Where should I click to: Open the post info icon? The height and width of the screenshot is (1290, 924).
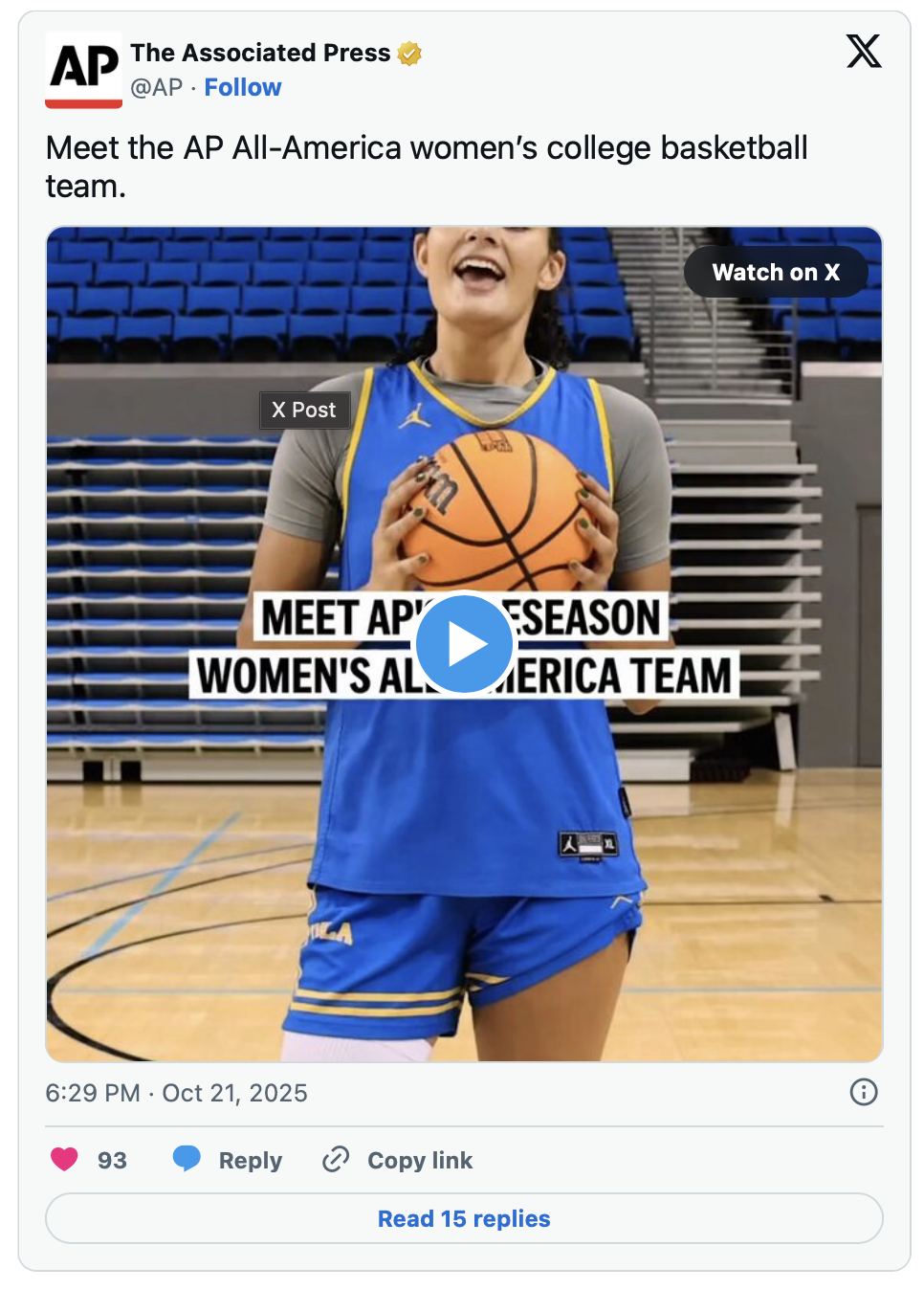point(863,1092)
